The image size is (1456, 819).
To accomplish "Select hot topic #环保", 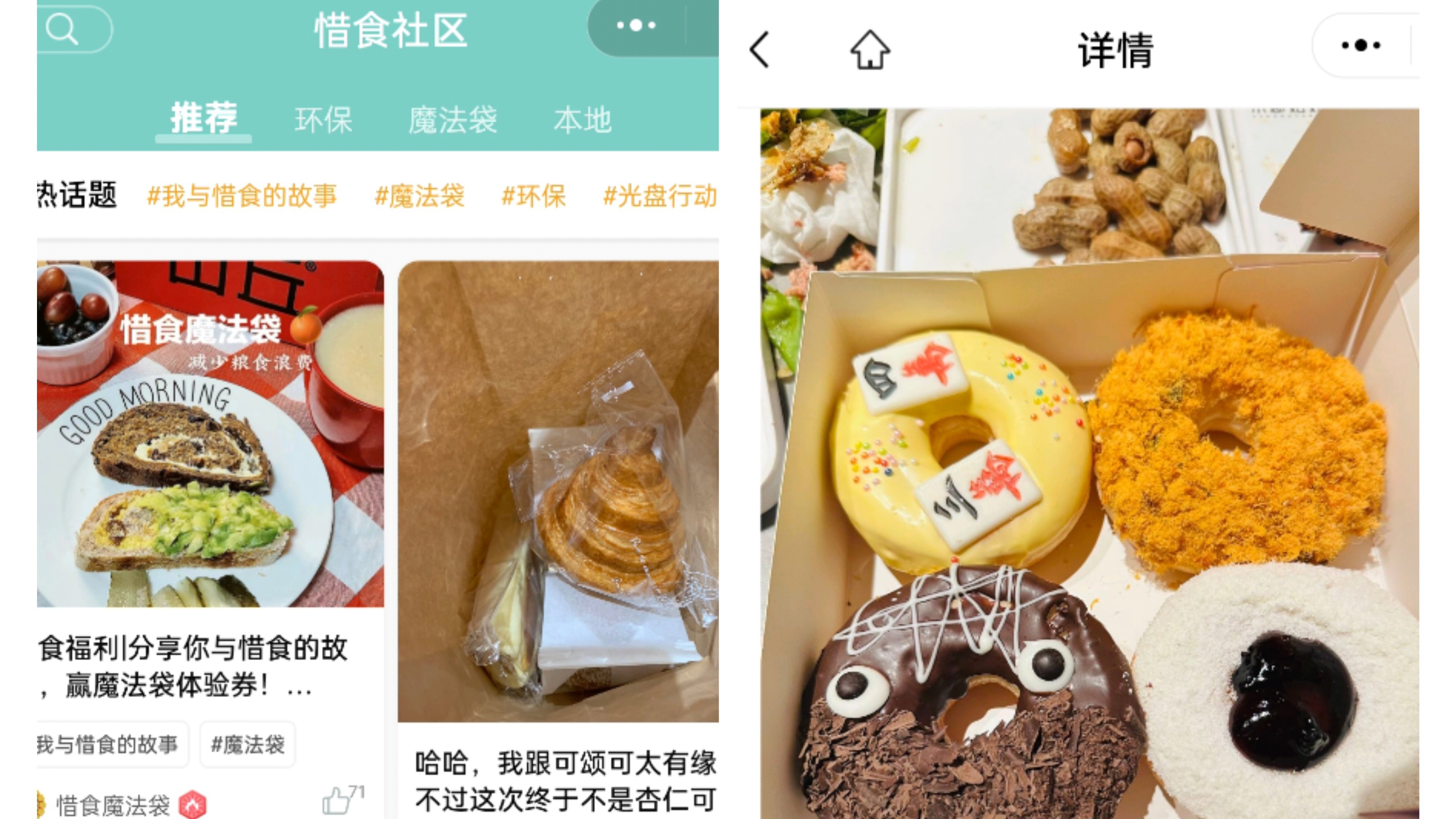I will (x=533, y=196).
